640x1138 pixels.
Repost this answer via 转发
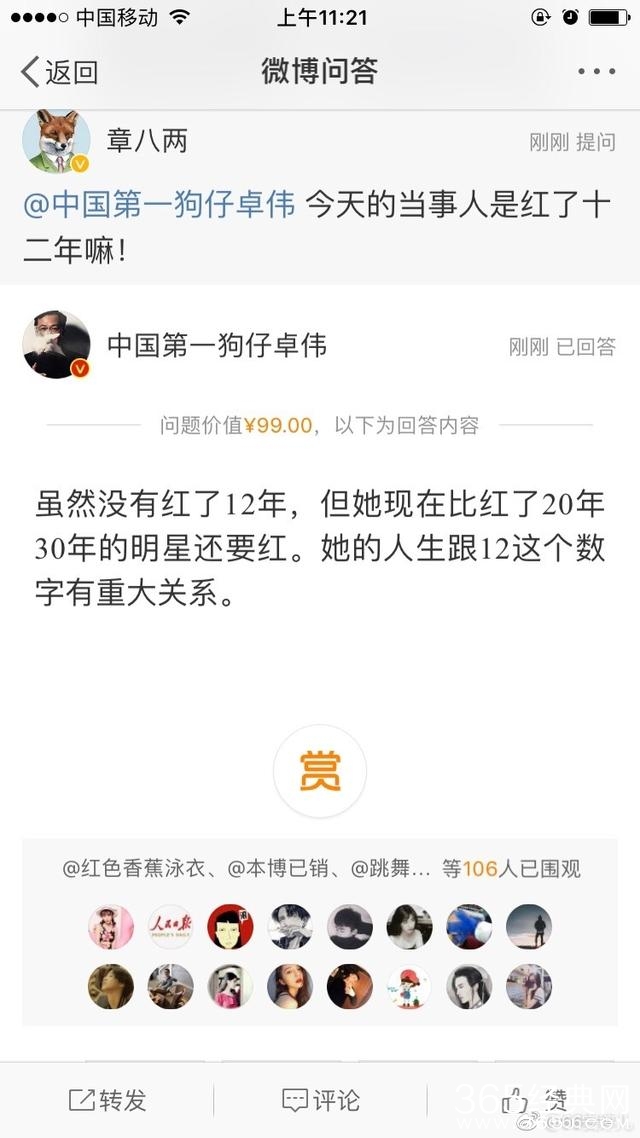coord(107,1101)
